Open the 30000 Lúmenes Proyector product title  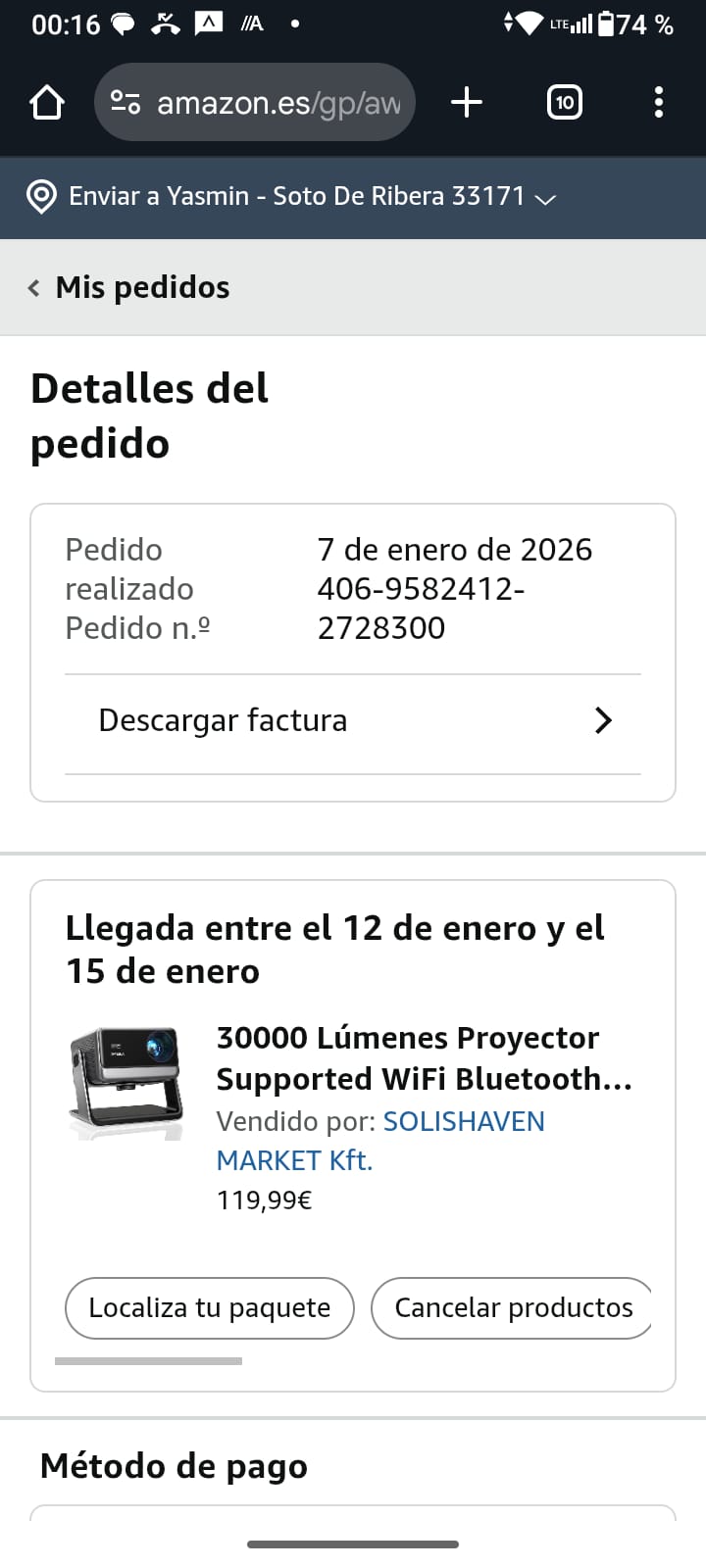(424, 1058)
